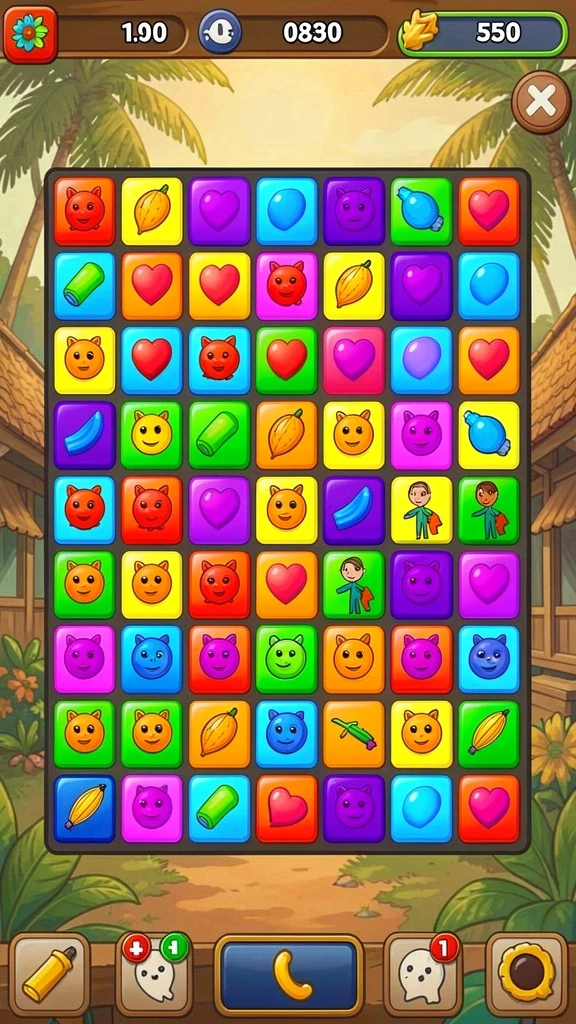Tap the blue banana button
The height and width of the screenshot is (1024, 576).
coord(289,974)
